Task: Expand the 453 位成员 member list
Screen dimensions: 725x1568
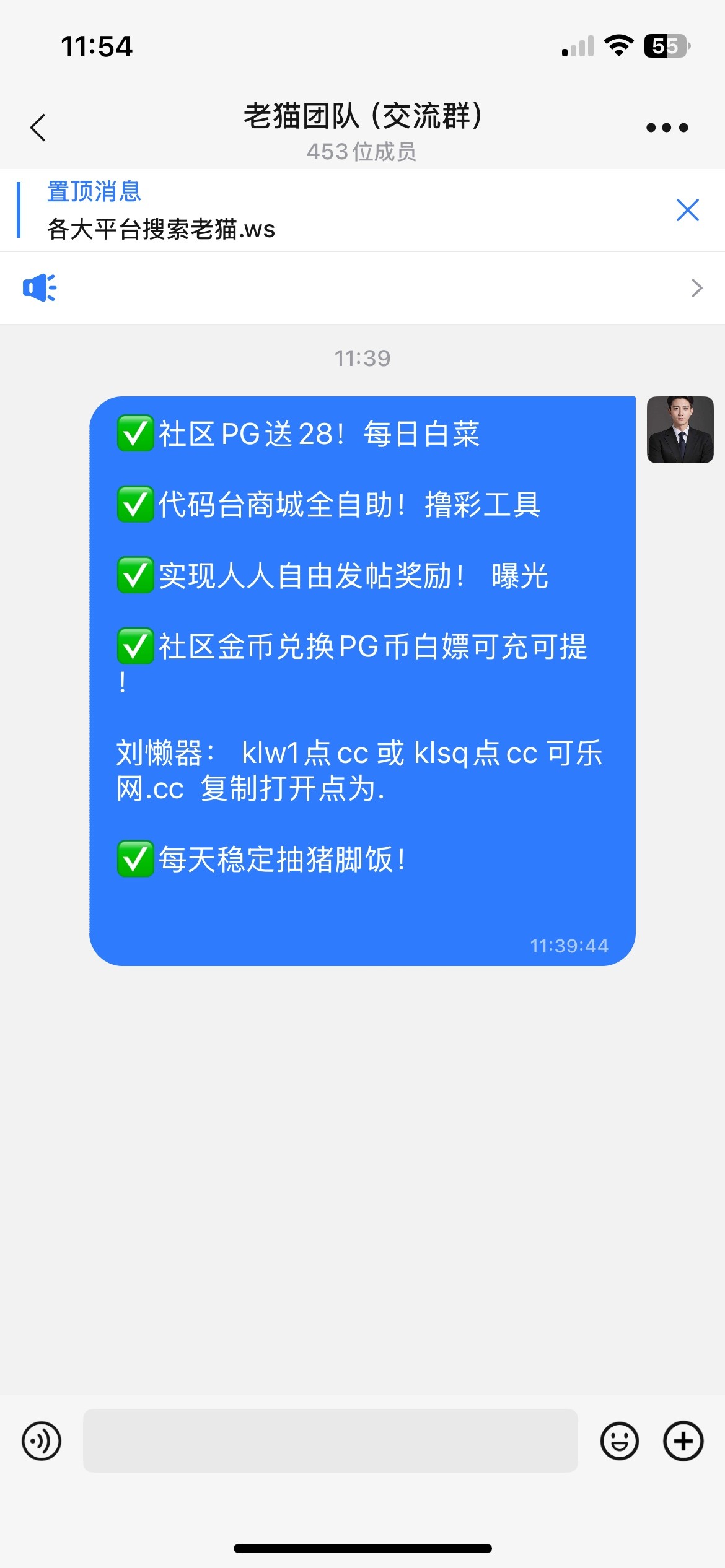Action: (362, 152)
